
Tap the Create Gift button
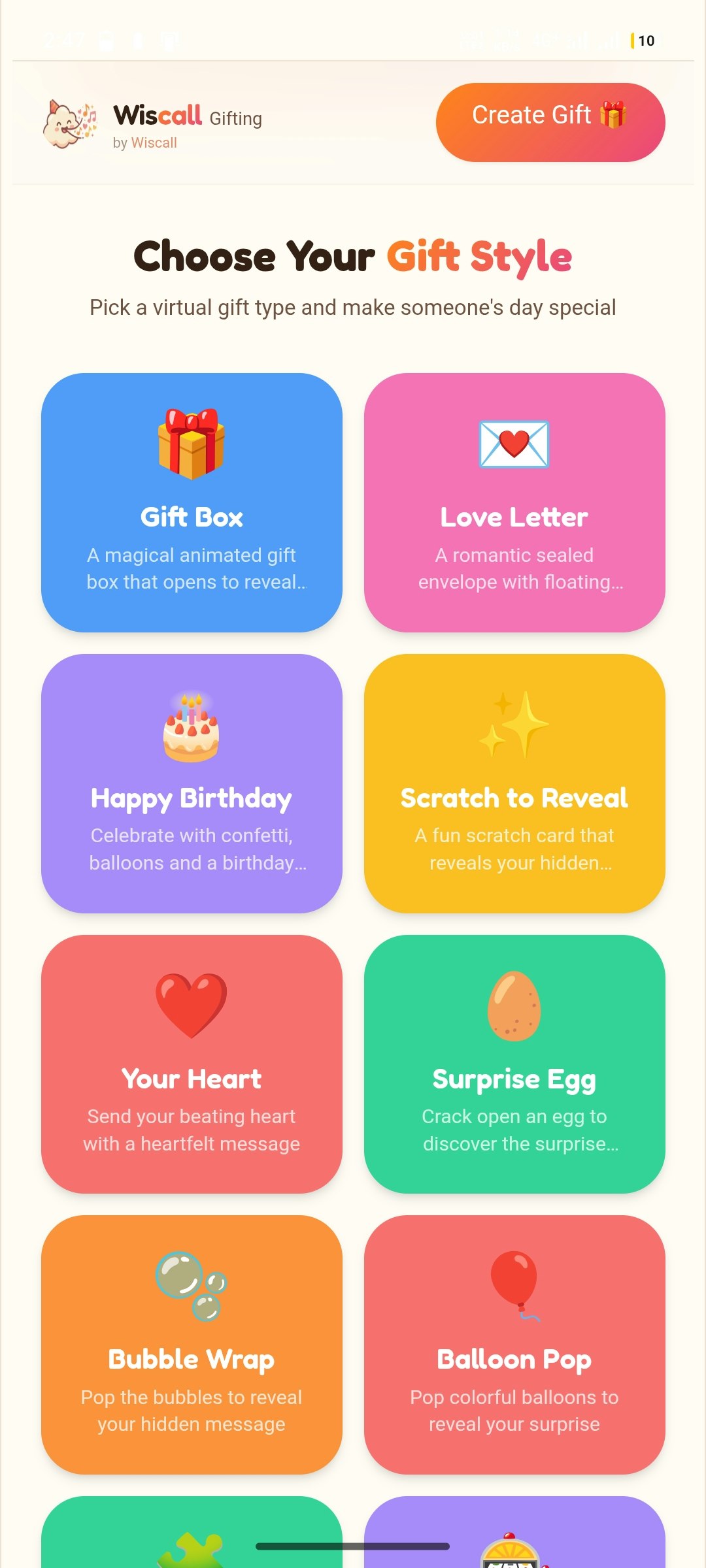(x=550, y=122)
